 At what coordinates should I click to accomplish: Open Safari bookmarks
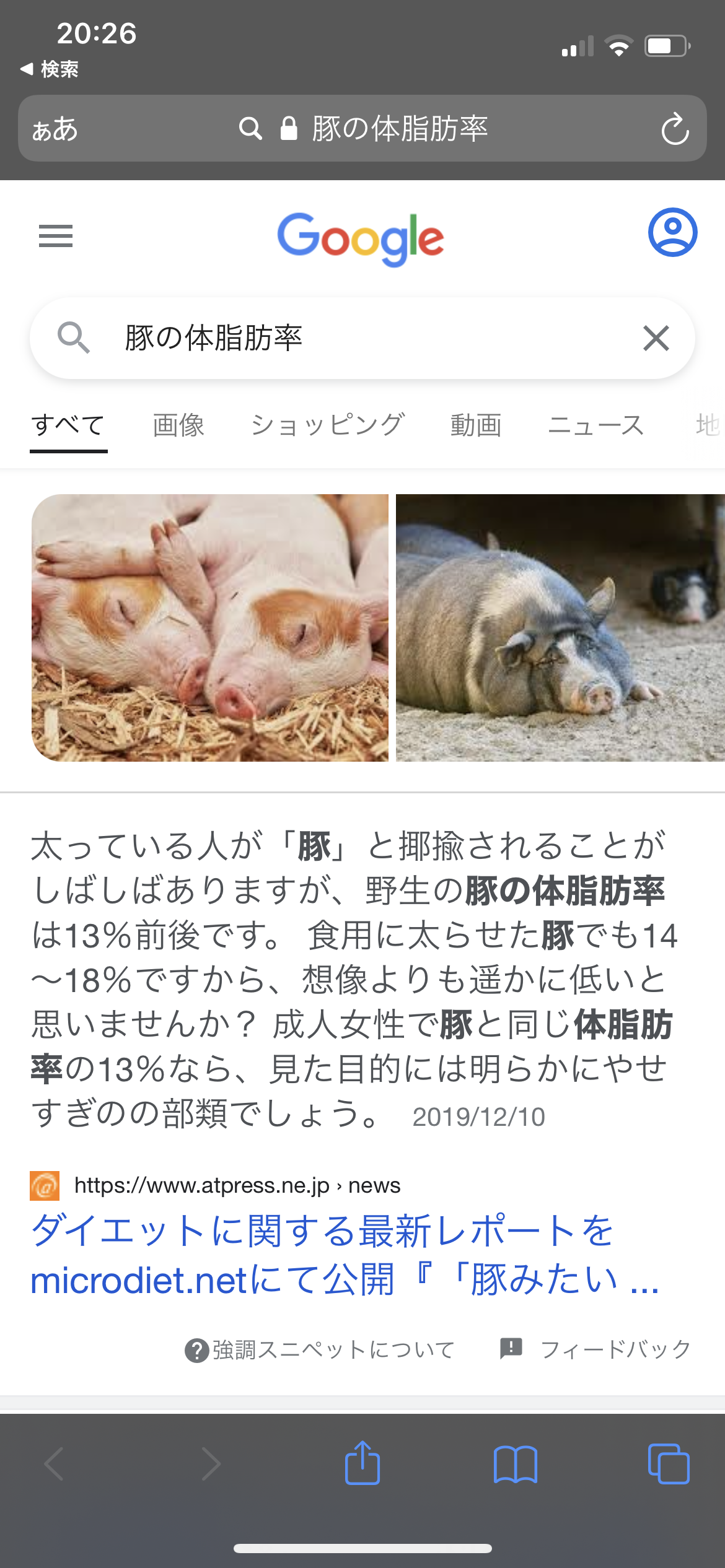pyautogui.click(x=516, y=1465)
